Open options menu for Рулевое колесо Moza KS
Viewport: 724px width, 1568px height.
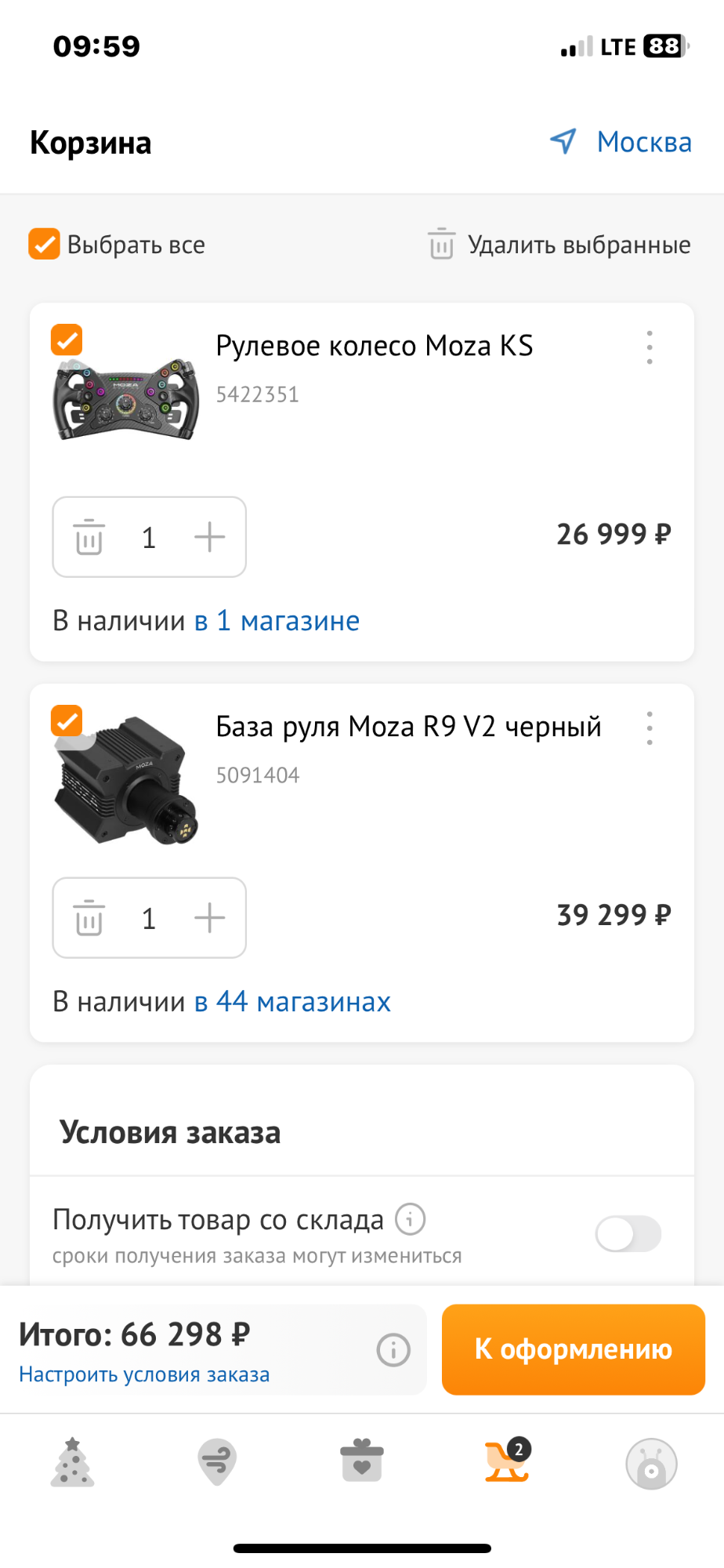click(650, 347)
